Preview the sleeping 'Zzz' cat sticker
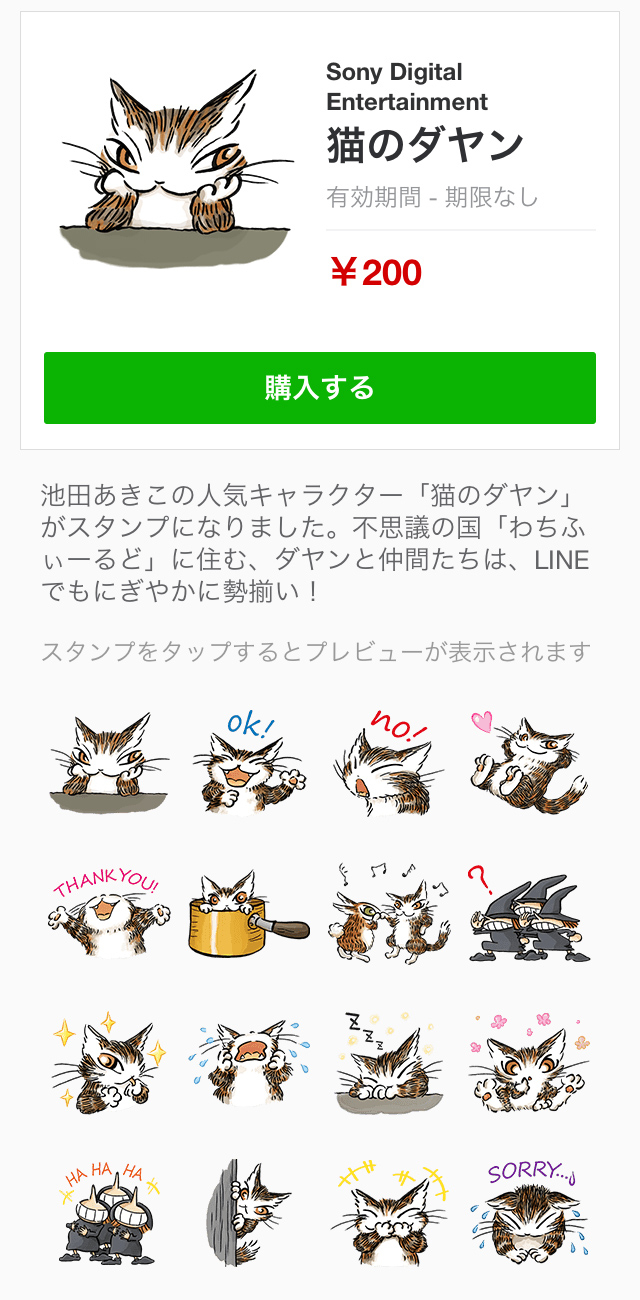The image size is (640, 1300). 389,1062
